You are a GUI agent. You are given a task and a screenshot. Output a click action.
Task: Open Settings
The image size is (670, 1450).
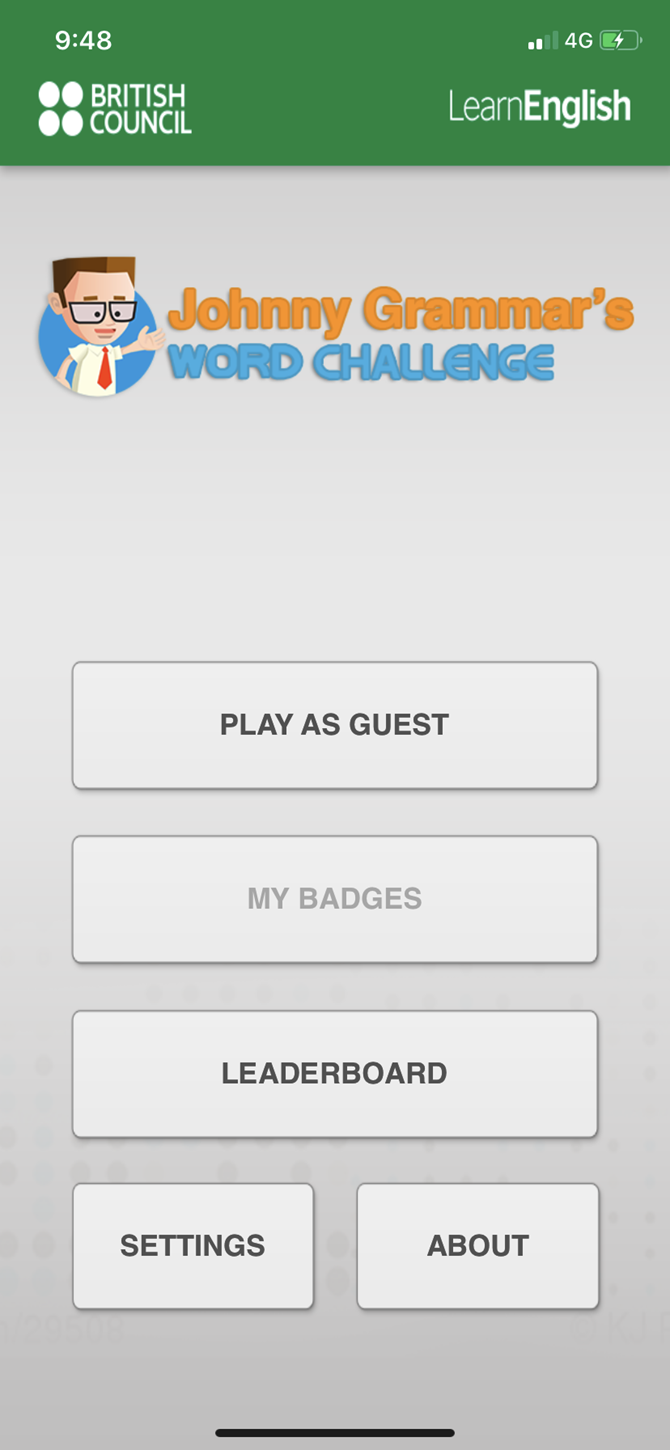click(193, 1246)
